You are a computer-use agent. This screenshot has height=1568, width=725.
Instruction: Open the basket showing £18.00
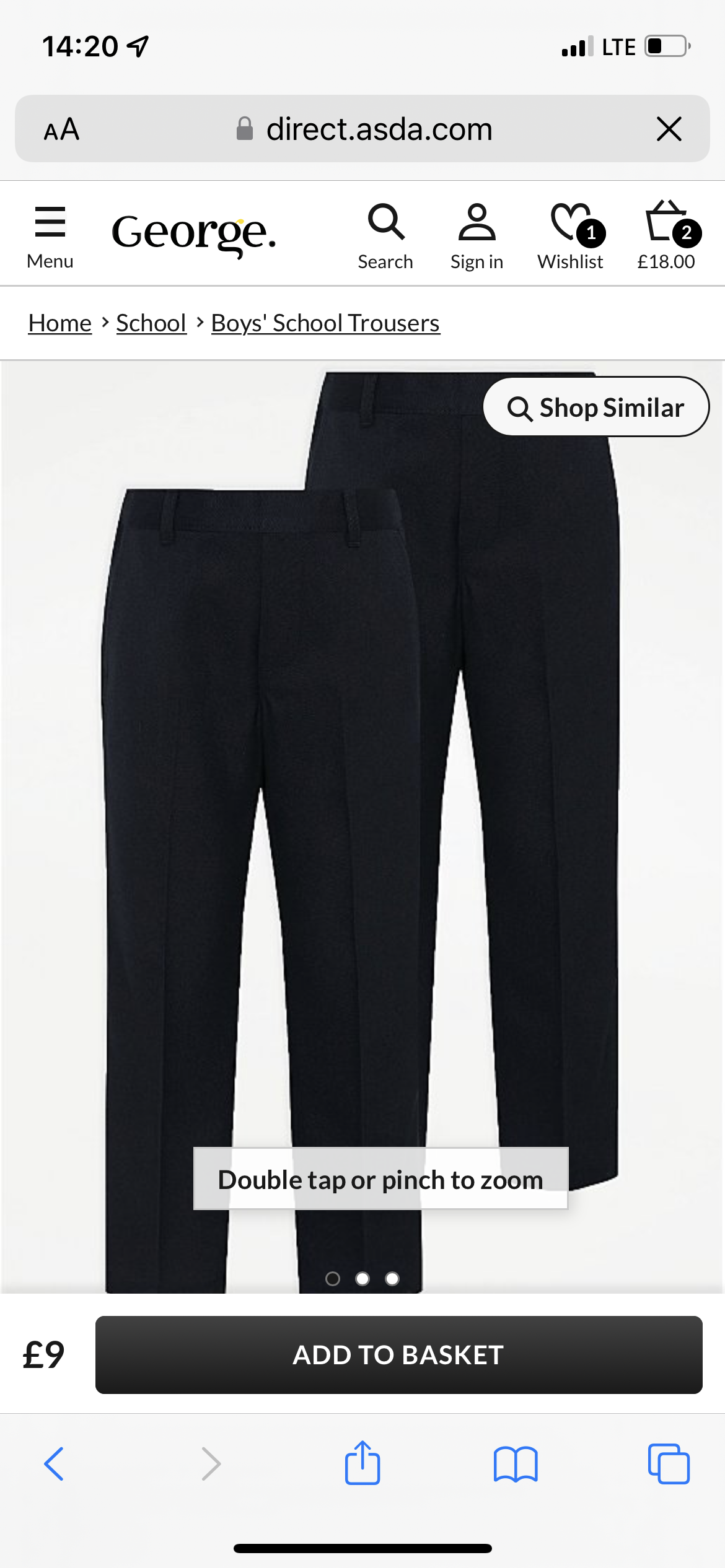667,235
